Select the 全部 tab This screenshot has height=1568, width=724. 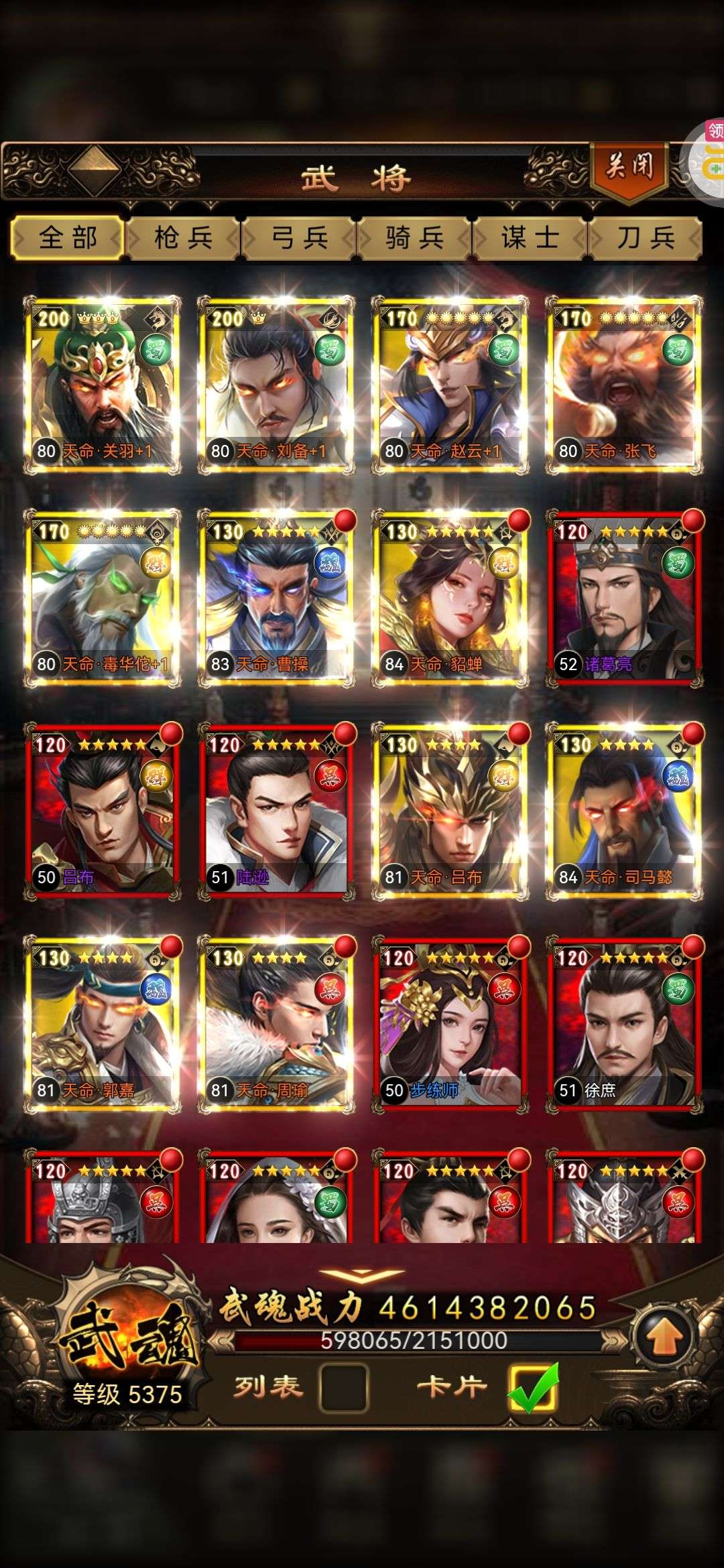tap(68, 238)
